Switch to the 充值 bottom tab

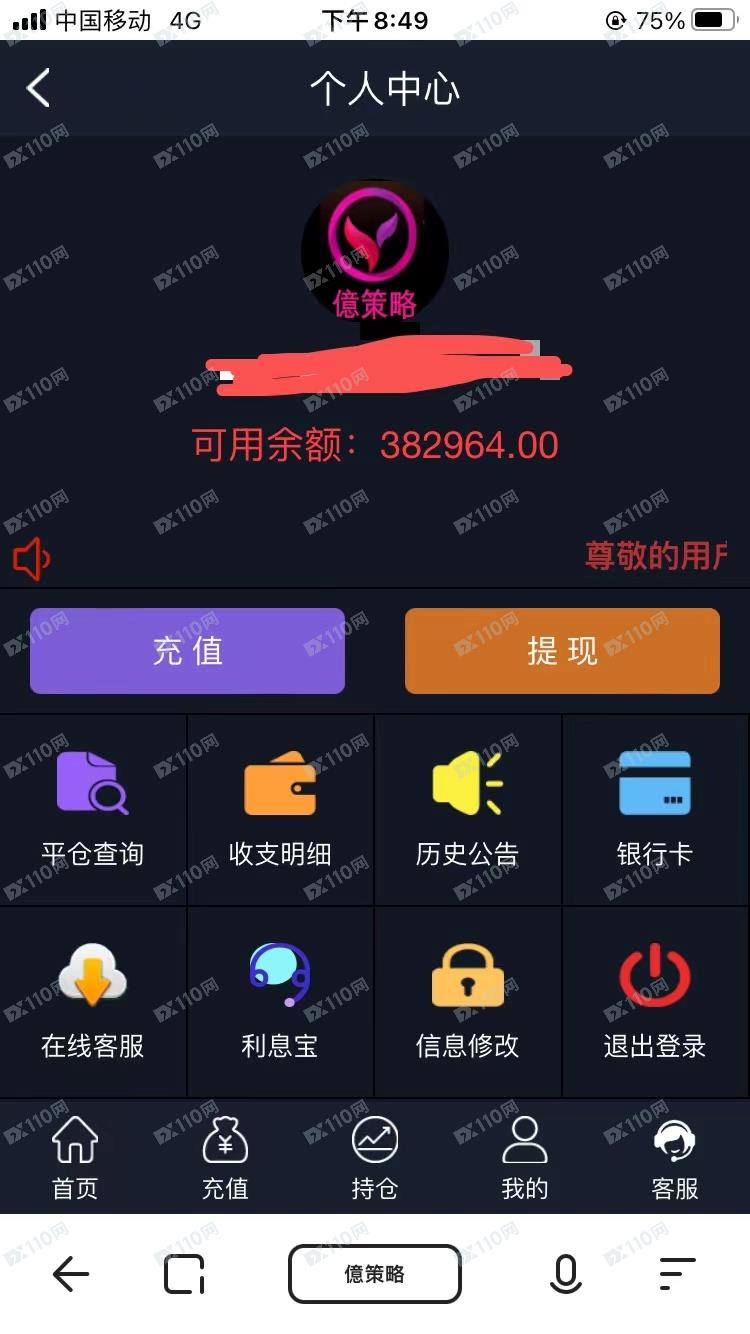point(225,1158)
